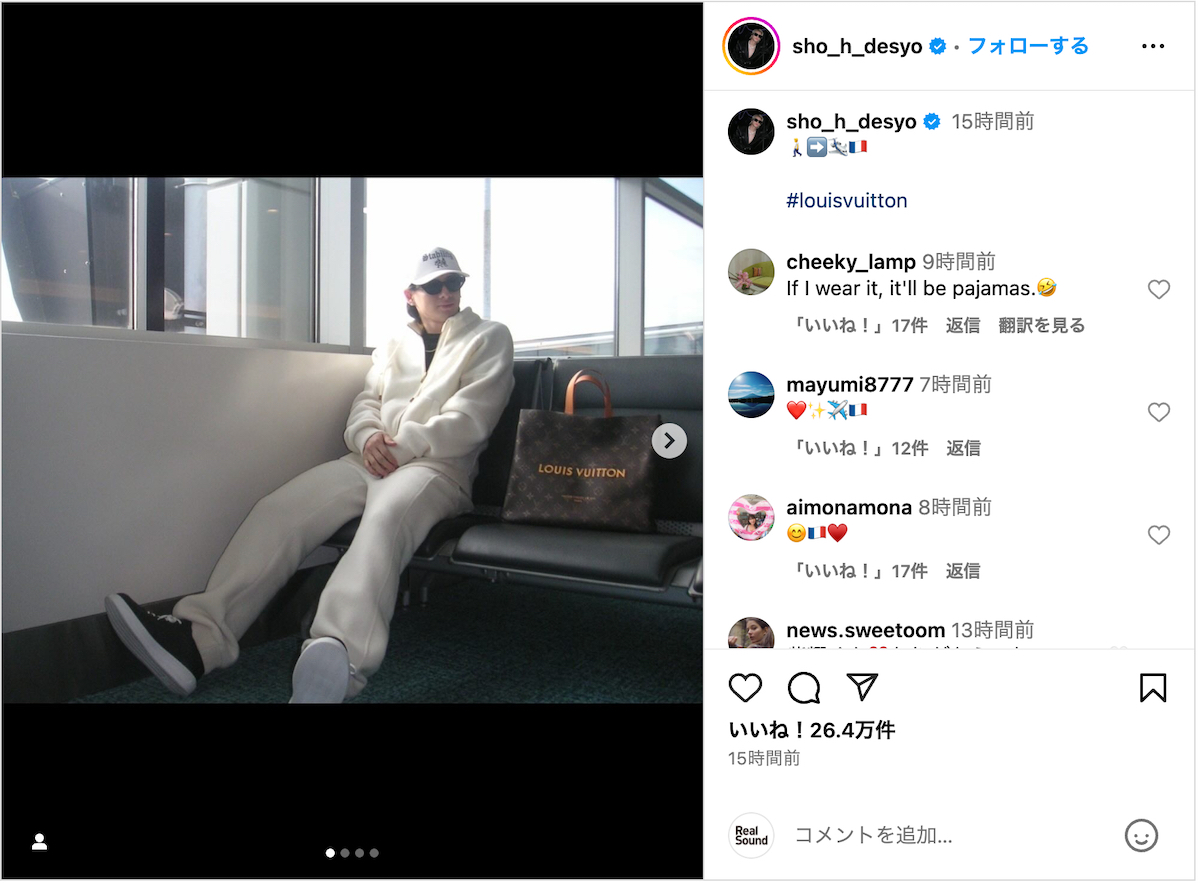Viewport: 1200px width, 883px height.
Task: Tap 翻訳を見る to view the translation
Action: (1041, 325)
